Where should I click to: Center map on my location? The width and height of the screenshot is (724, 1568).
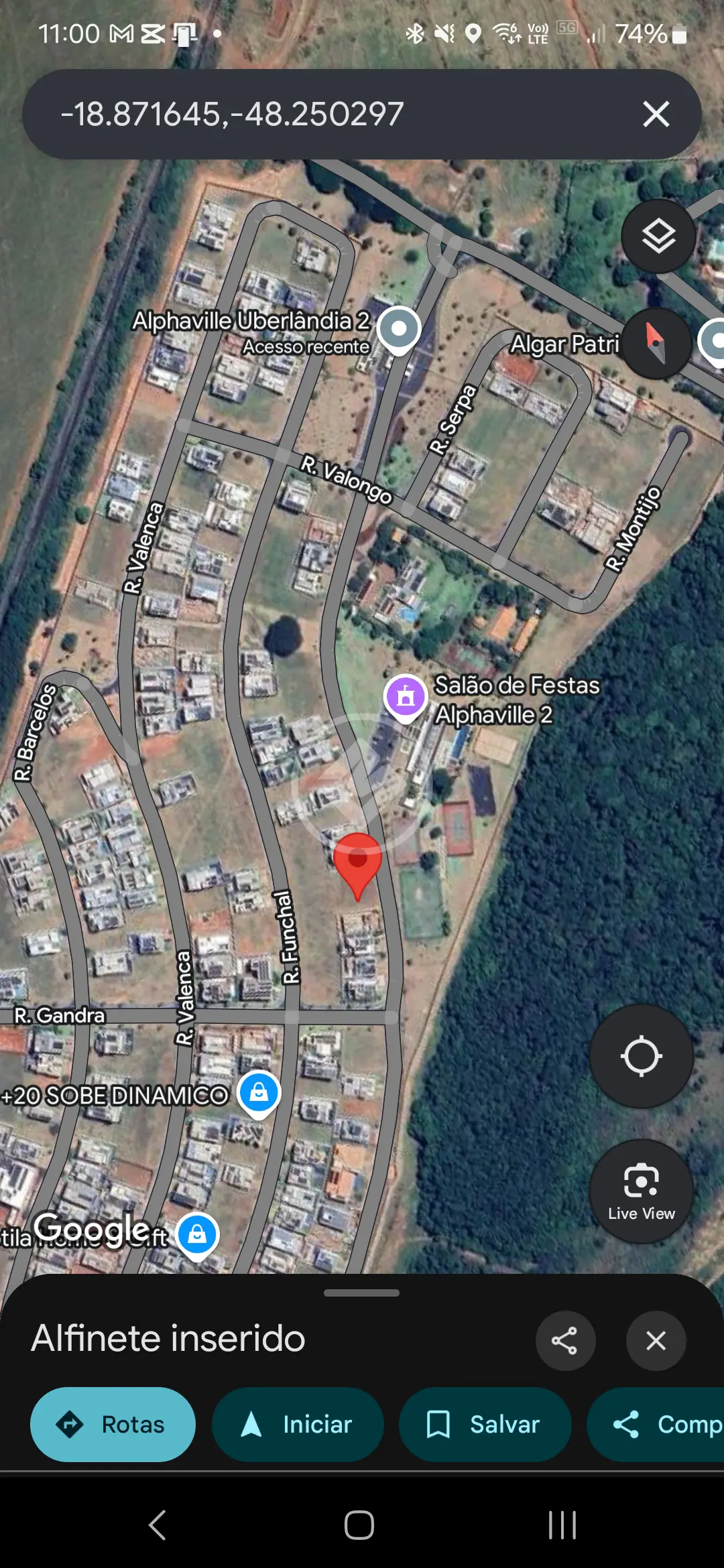[x=641, y=1056]
